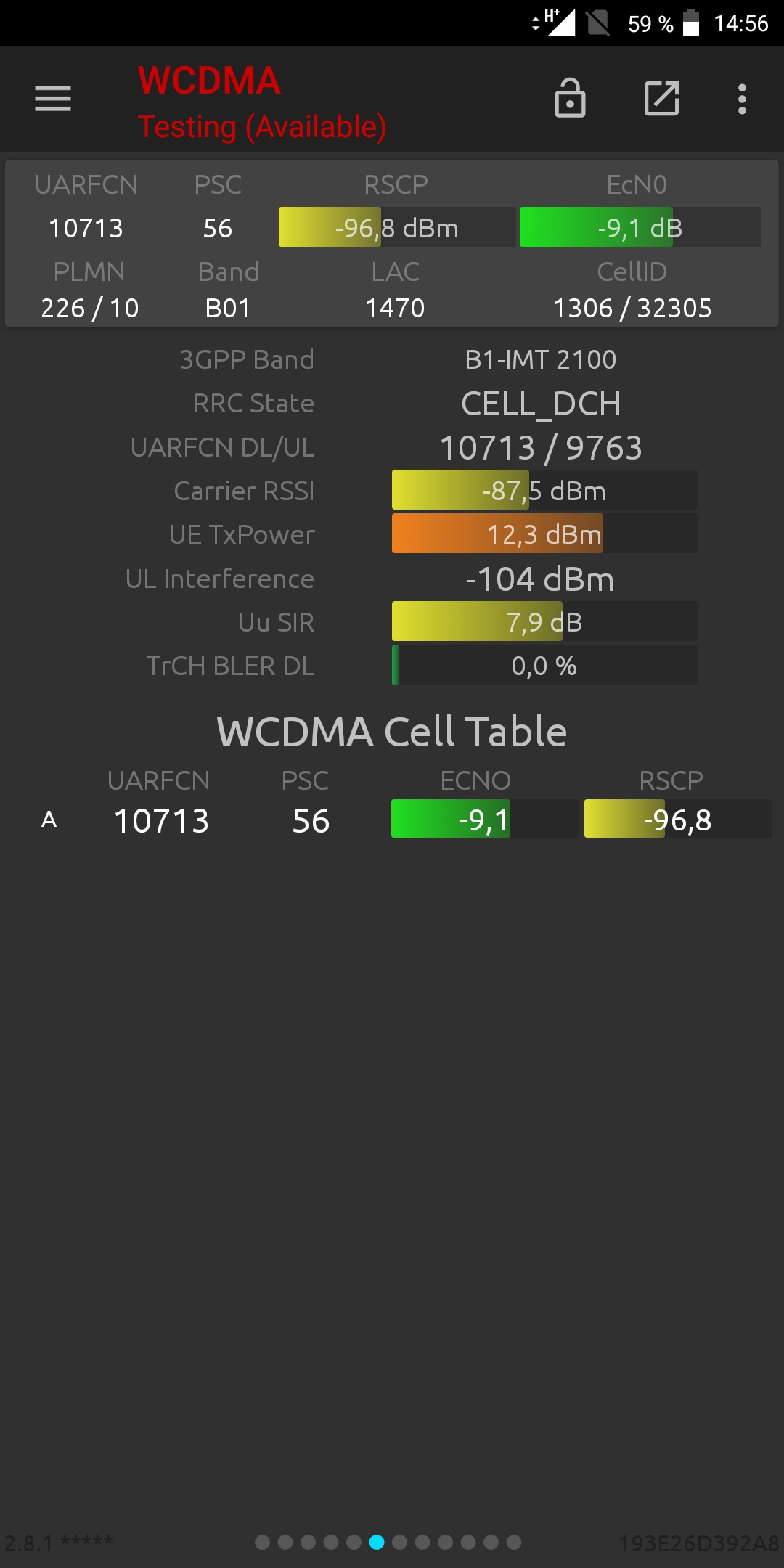Open the hamburger drawer menu

(53, 99)
